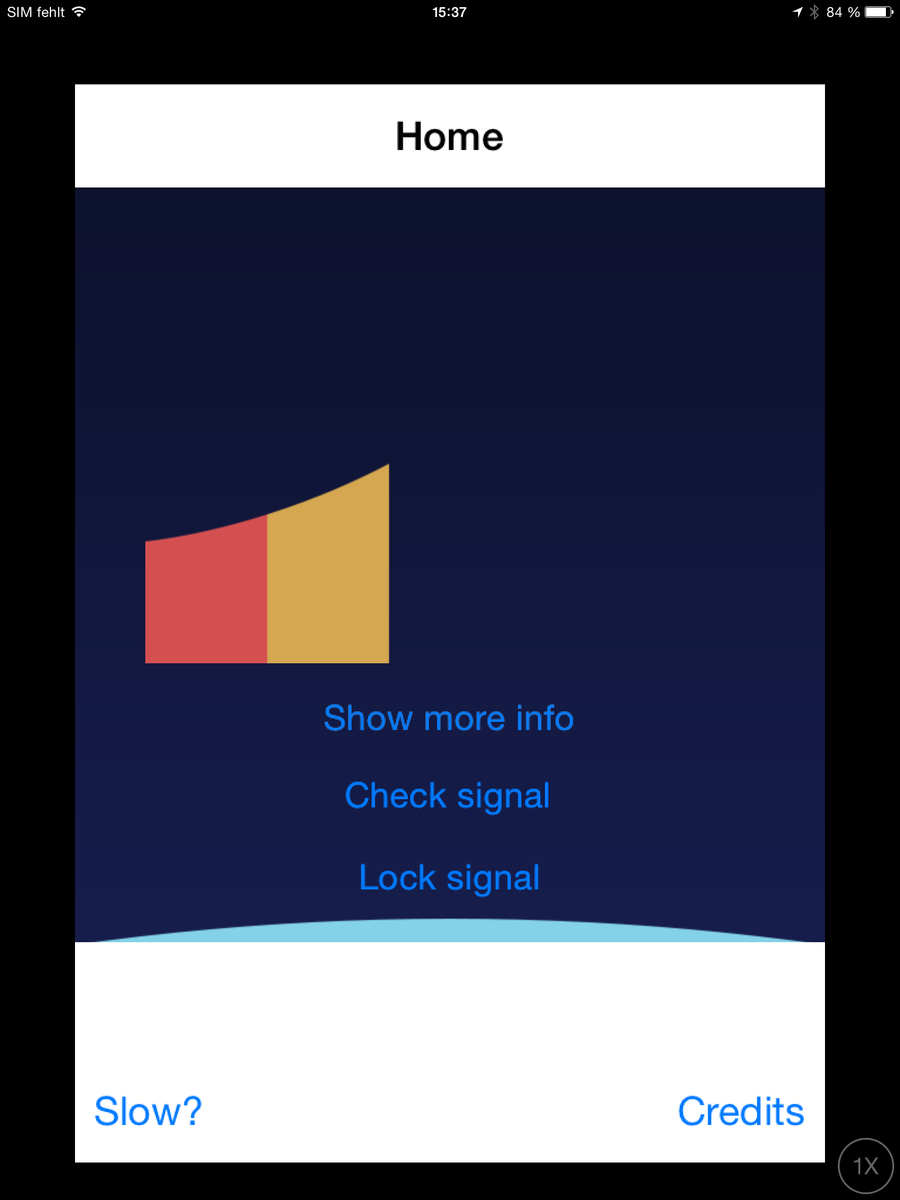Tap Show more info
Image resolution: width=900 pixels, height=1200 pixels.
pyautogui.click(x=448, y=718)
